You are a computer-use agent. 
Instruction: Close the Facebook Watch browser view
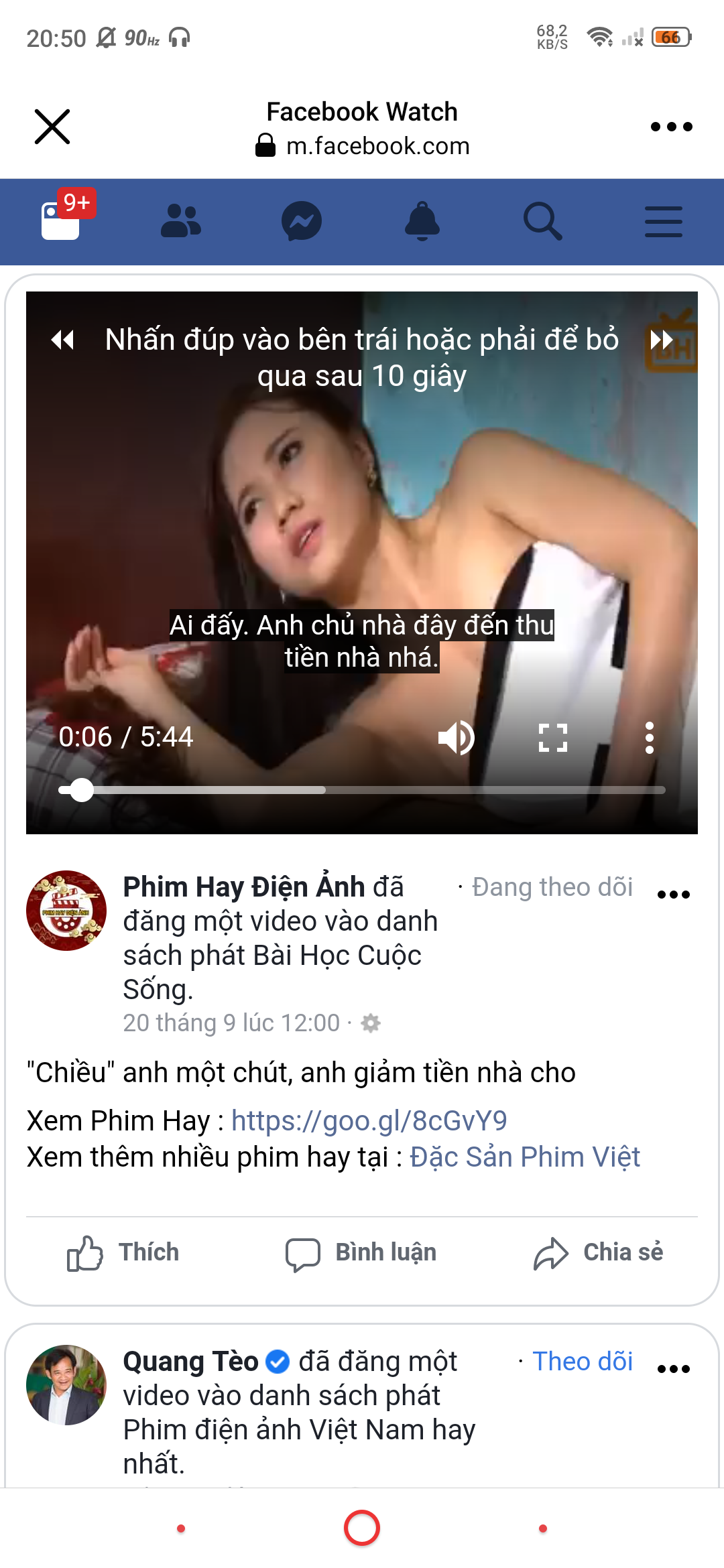52,127
